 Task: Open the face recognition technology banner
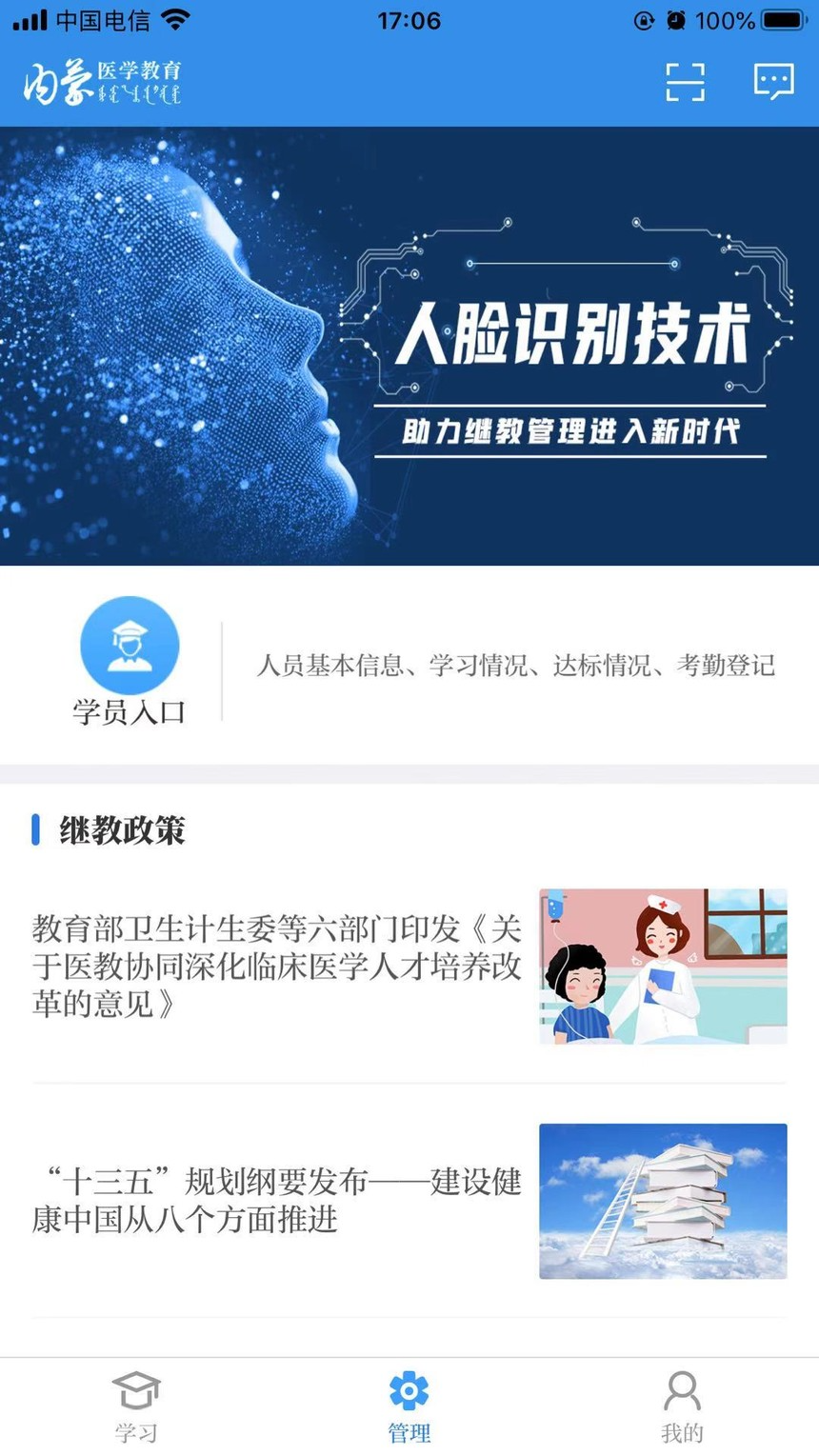click(409, 346)
